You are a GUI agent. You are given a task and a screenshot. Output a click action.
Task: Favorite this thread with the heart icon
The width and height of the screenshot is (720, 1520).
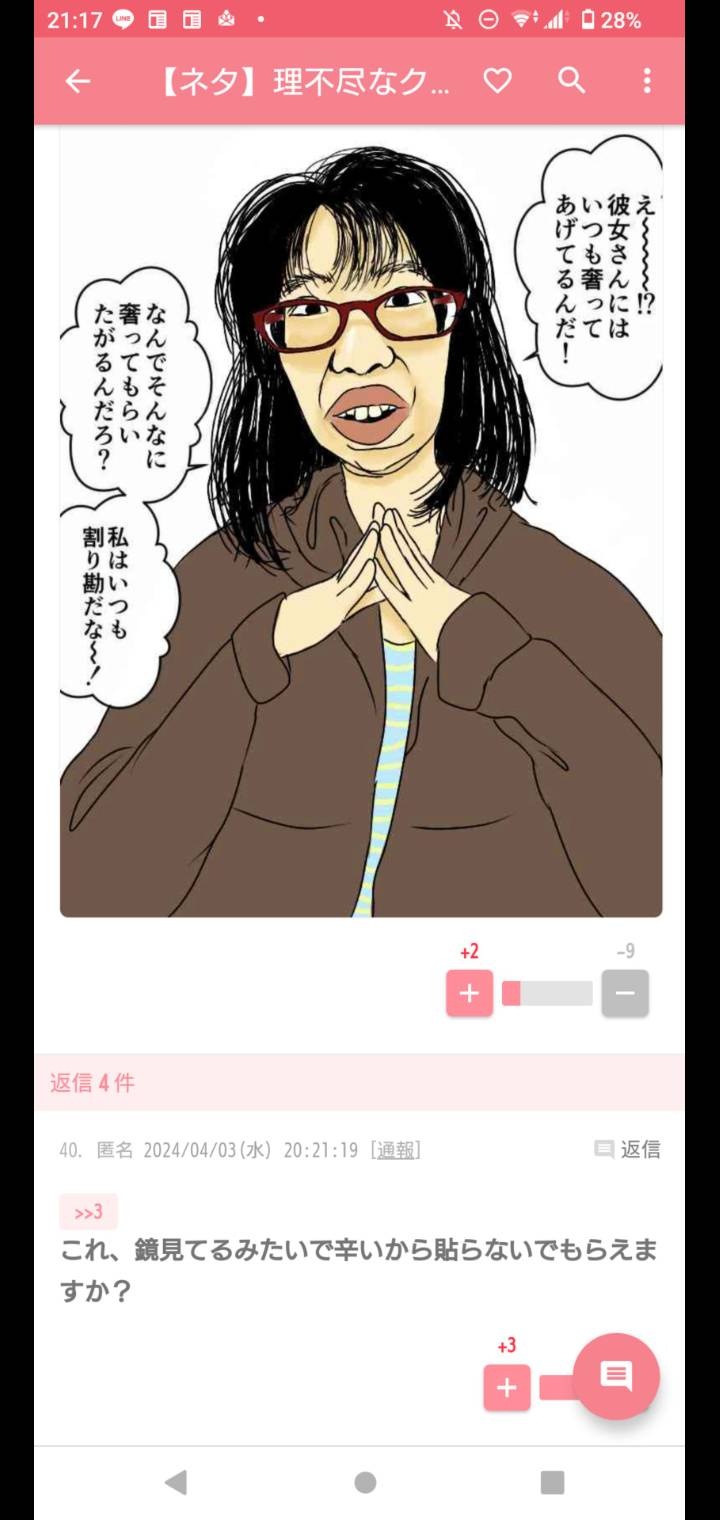pyautogui.click(x=497, y=82)
